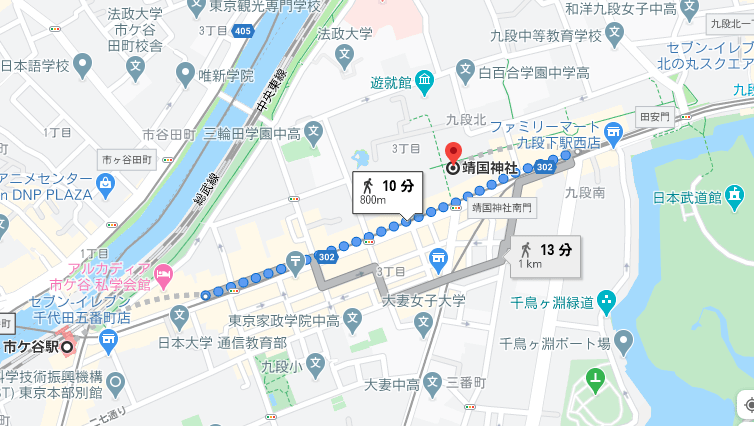The width and height of the screenshot is (754, 426).
Task: Open the 白百合学園中学高 school marker
Action: [x=465, y=72]
